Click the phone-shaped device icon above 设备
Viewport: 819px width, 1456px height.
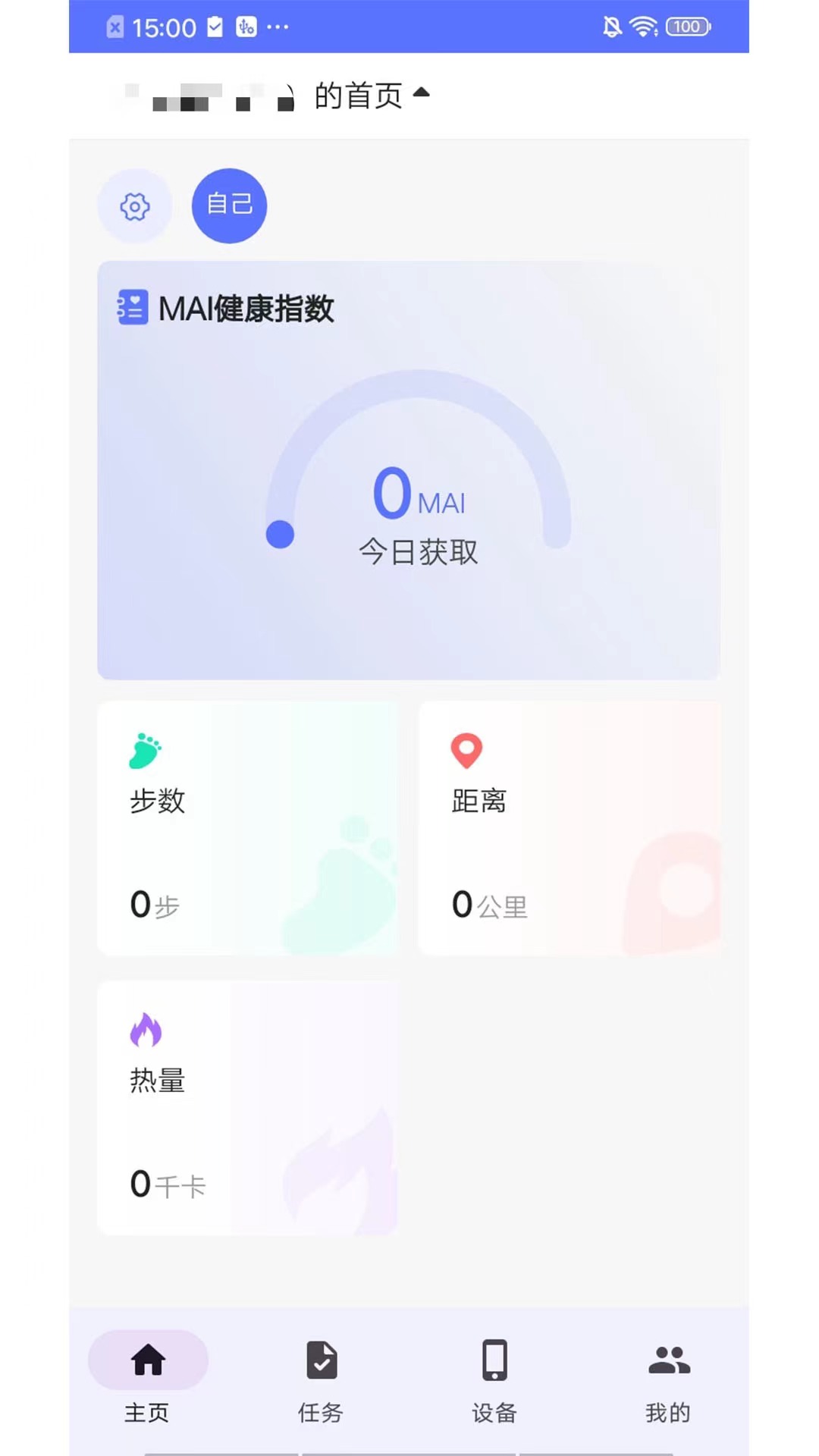[x=494, y=1361]
